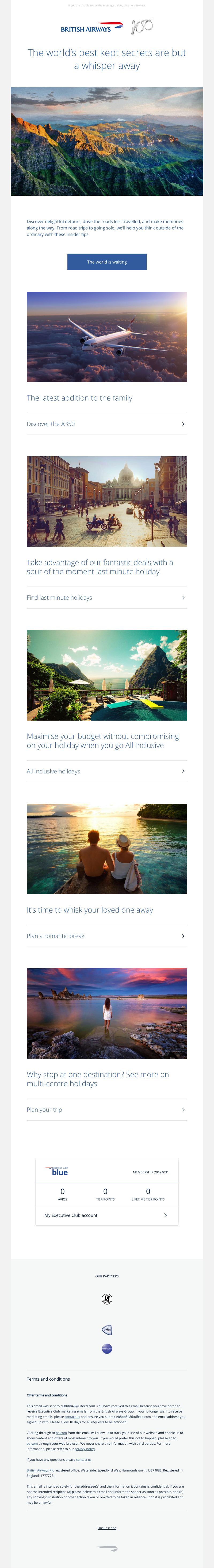Screen dimensions: 214x1568
Task: Open 'Plan a romantic break' row
Action: coord(107,936)
